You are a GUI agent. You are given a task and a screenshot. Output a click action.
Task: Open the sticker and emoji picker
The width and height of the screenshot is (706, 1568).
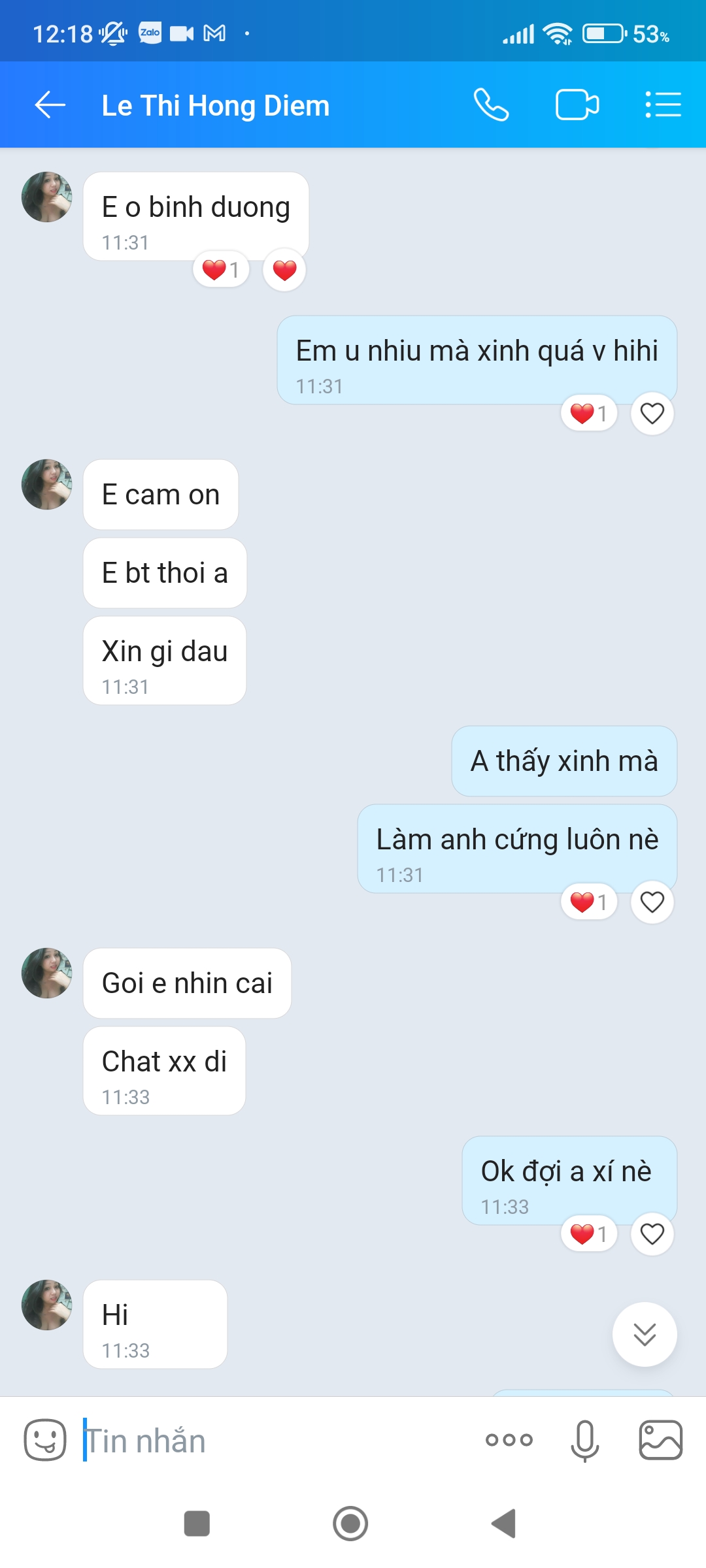(x=45, y=1440)
